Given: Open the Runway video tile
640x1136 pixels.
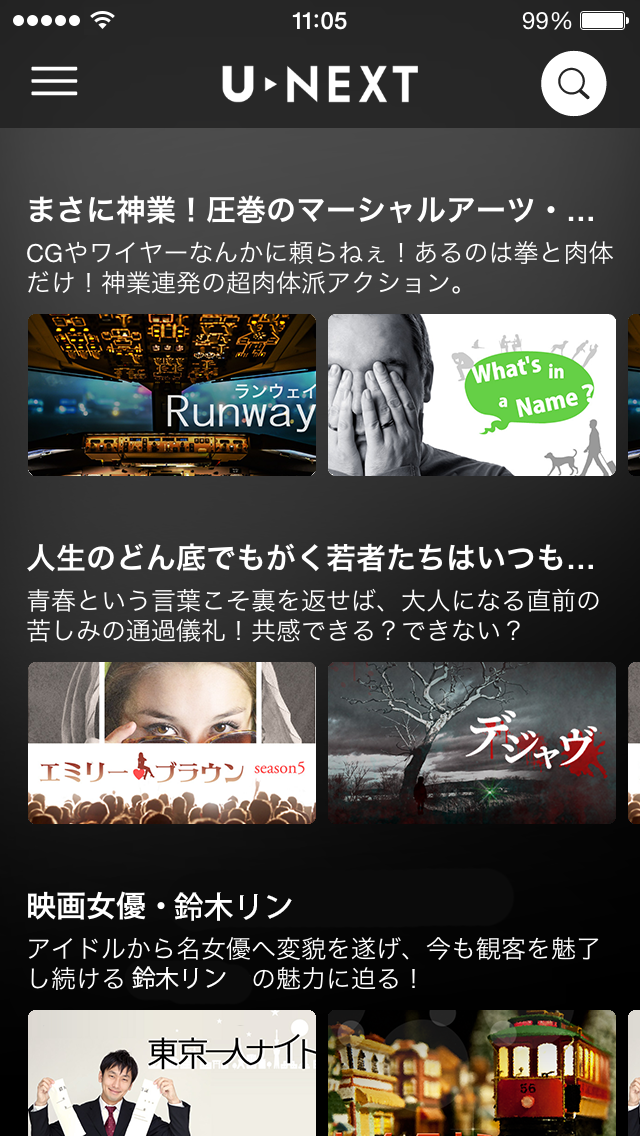Looking at the screenshot, I should tap(172, 395).
